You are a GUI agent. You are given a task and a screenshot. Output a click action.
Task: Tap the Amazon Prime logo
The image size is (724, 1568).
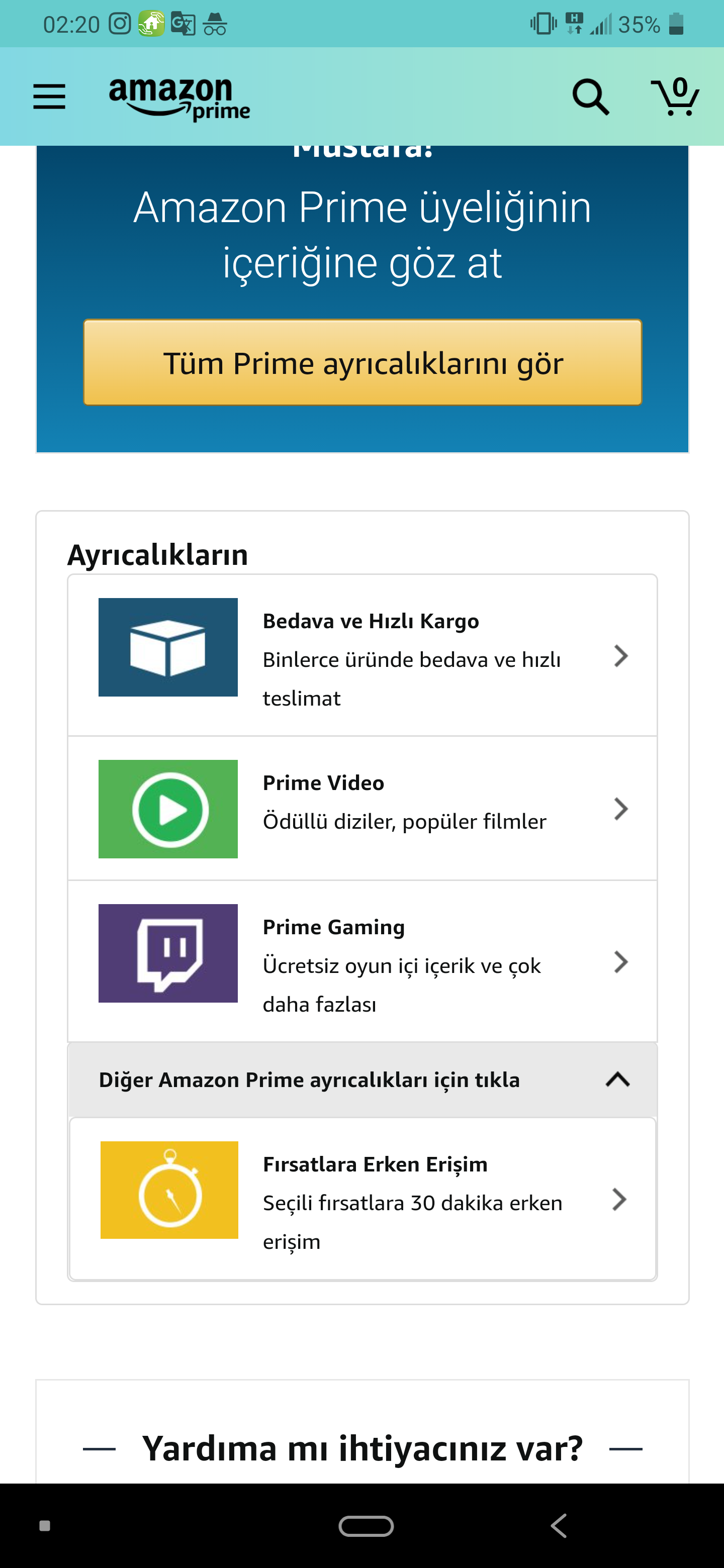(179, 99)
